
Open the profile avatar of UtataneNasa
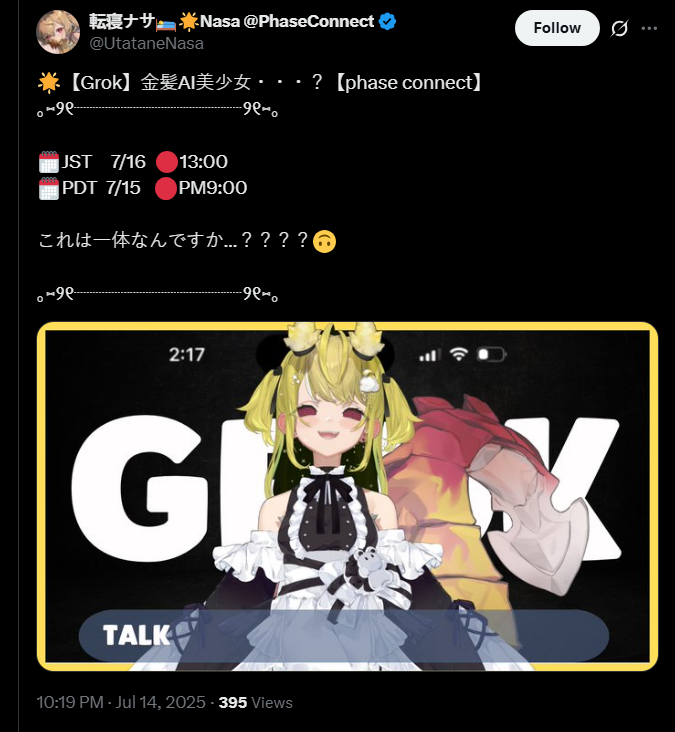click(58, 32)
